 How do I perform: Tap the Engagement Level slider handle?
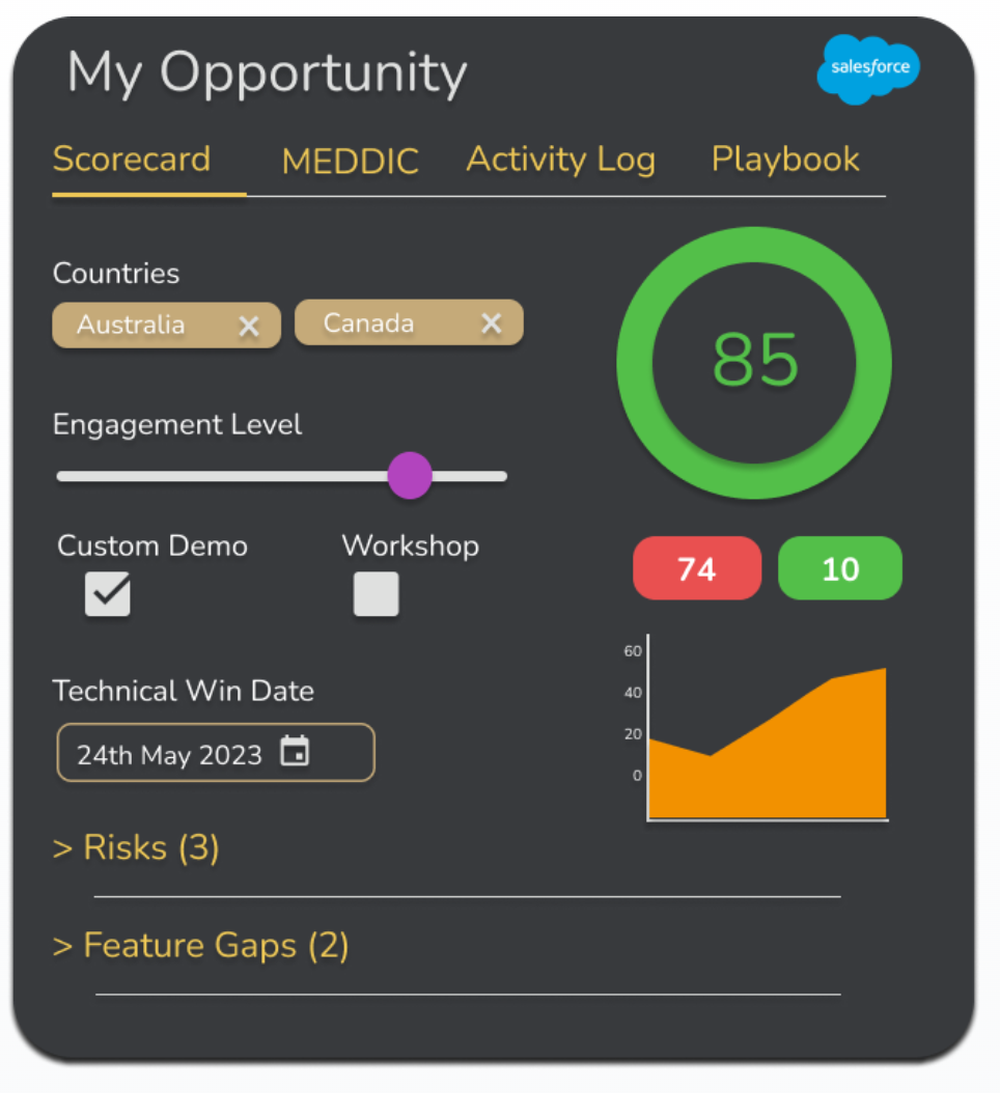pyautogui.click(x=409, y=476)
